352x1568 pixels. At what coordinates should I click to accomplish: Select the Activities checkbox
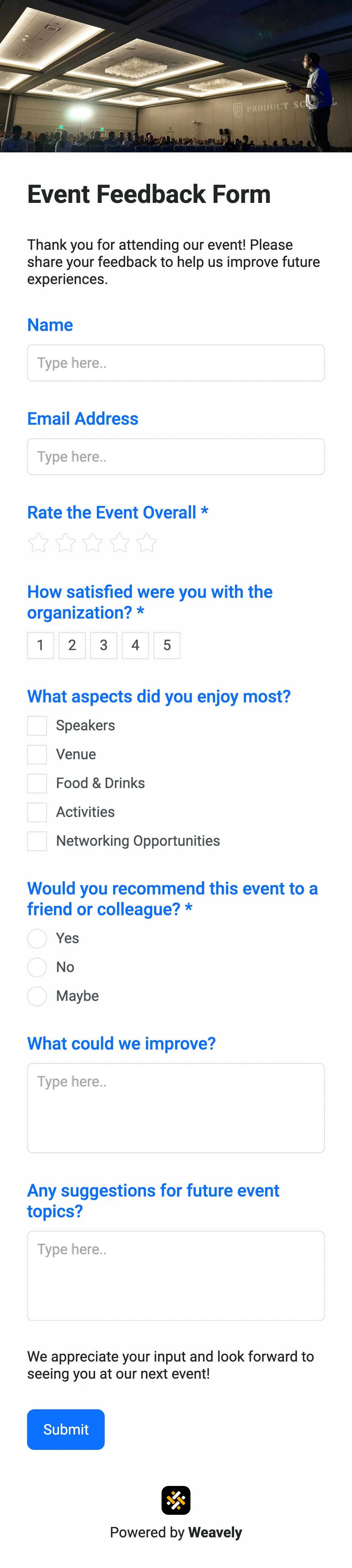point(37,812)
